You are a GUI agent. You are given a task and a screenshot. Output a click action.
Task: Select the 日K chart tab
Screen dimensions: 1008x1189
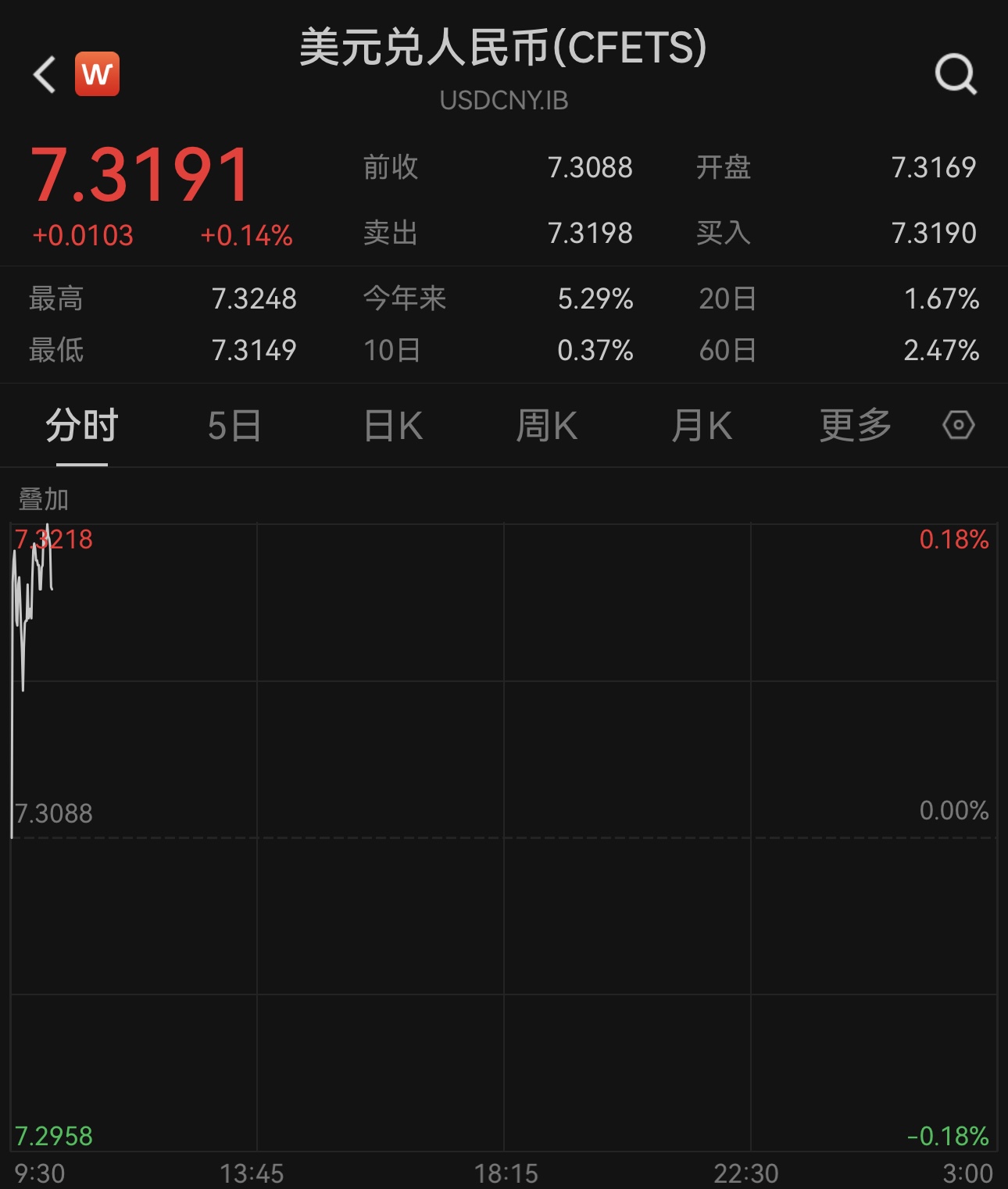pyautogui.click(x=393, y=426)
